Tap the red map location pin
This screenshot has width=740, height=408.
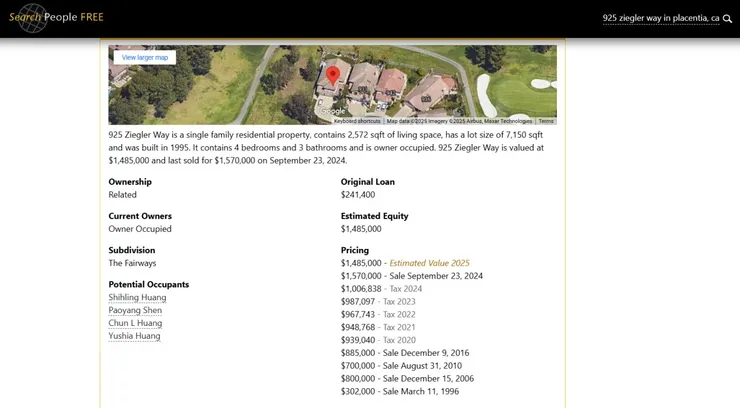click(333, 75)
